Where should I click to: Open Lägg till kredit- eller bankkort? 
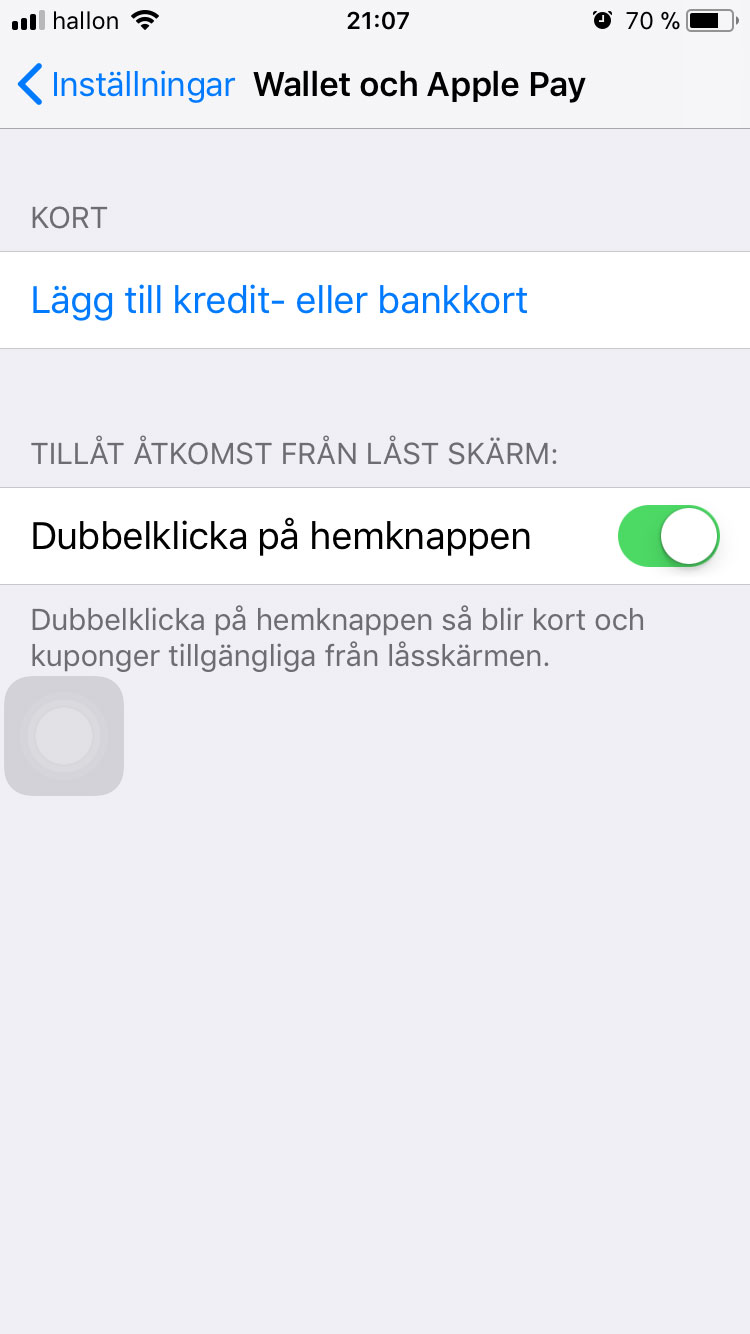point(375,300)
